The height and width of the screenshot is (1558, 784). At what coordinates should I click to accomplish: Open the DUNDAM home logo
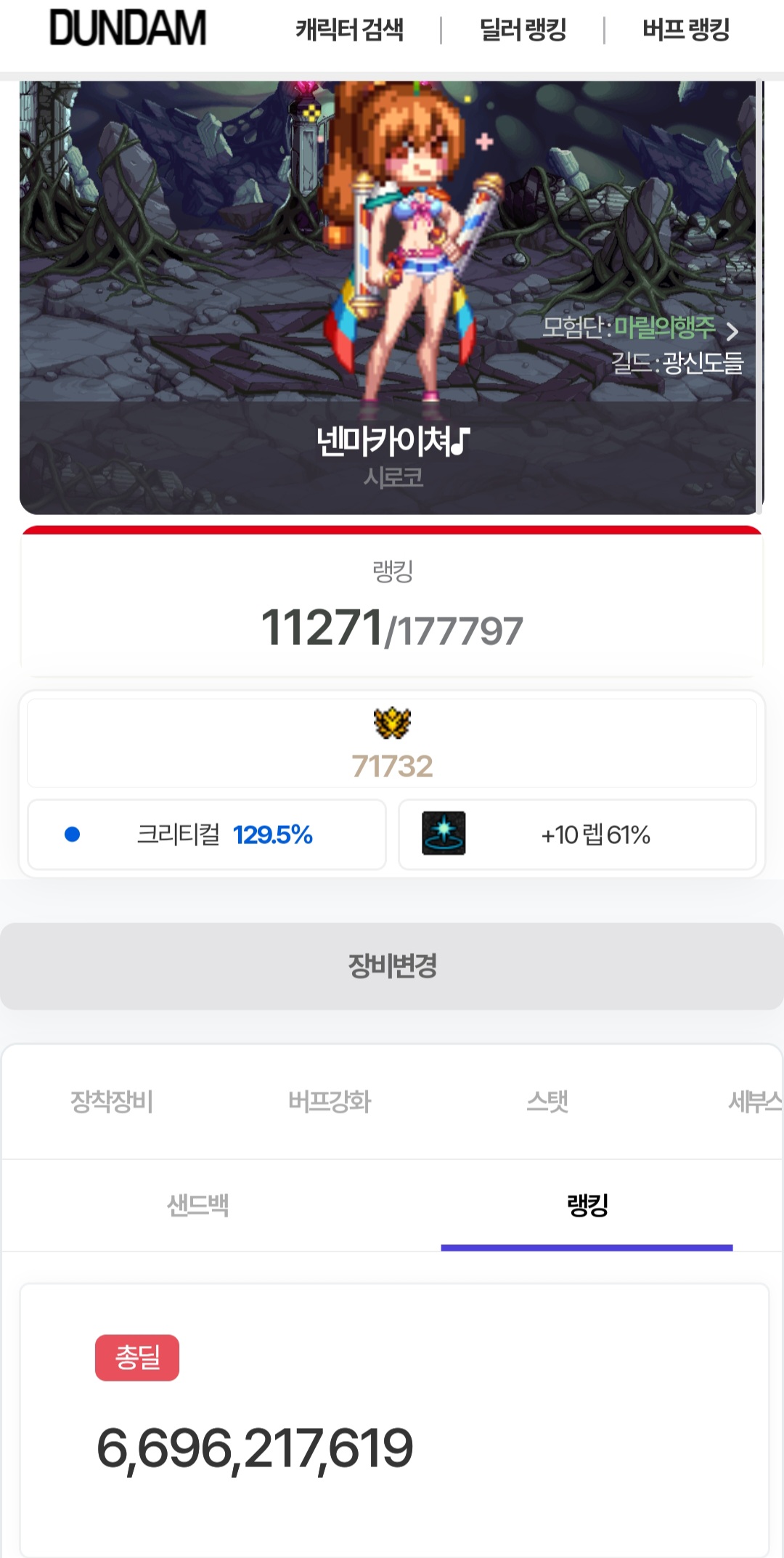point(128,28)
